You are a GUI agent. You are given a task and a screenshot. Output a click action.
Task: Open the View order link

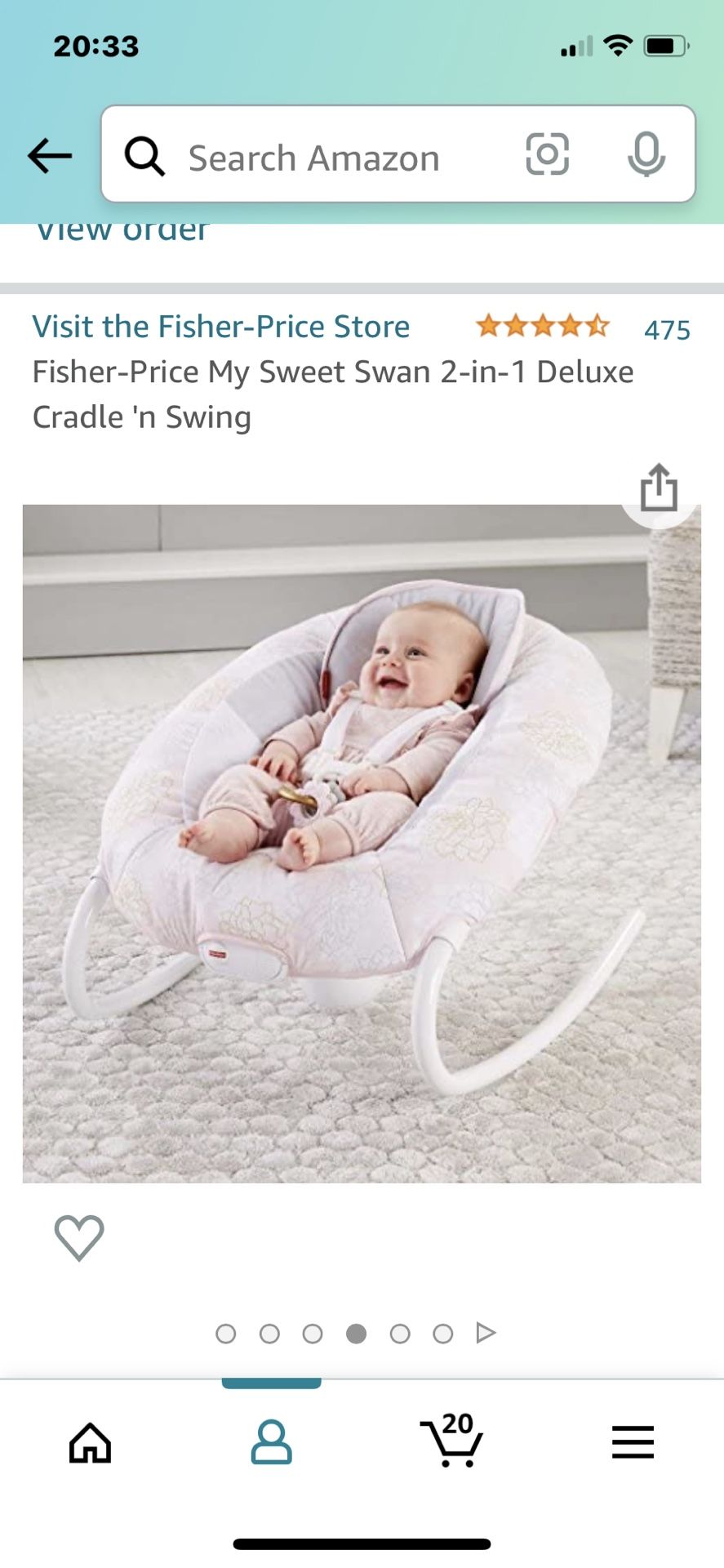(x=122, y=231)
